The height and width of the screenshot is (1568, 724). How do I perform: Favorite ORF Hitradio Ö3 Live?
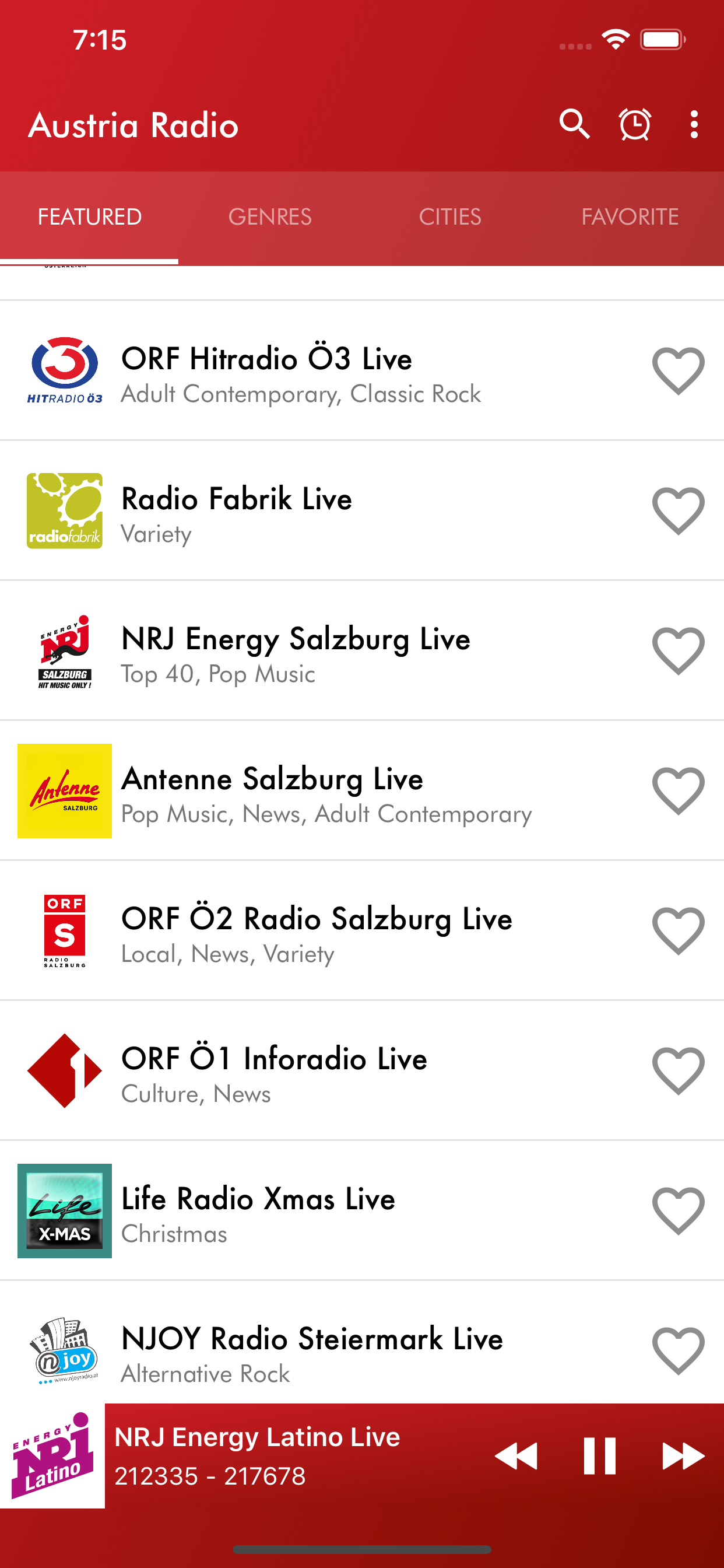[x=679, y=372]
